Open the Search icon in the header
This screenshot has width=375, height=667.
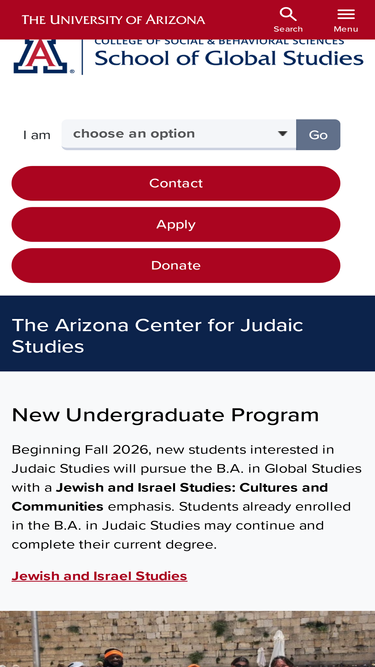288,20
